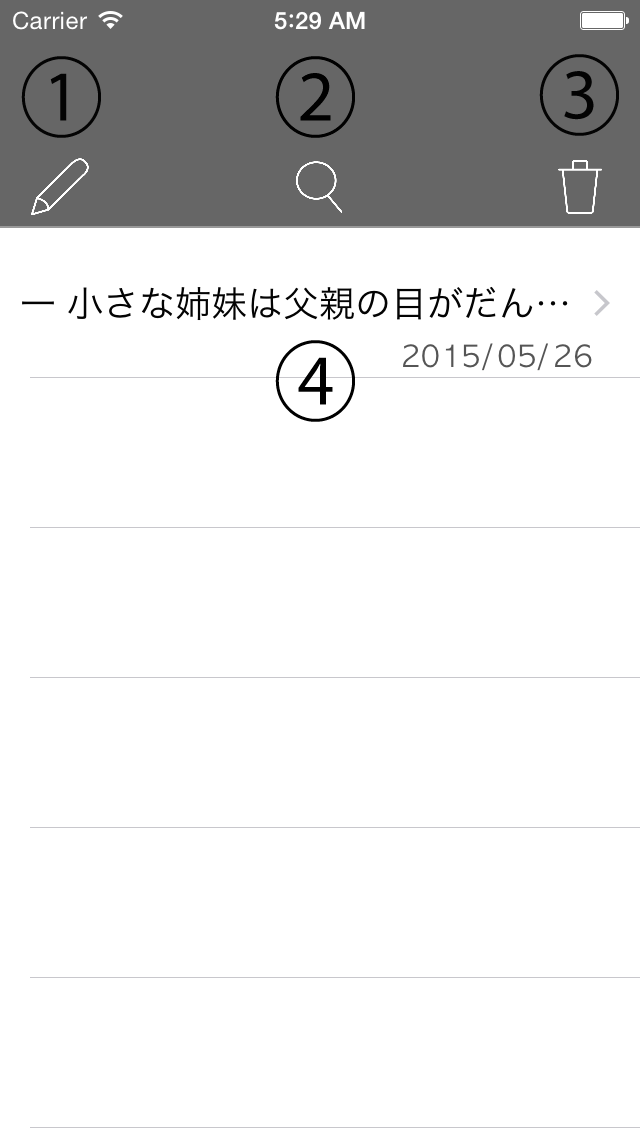Open the note dated 2015/05/26

(x=320, y=303)
